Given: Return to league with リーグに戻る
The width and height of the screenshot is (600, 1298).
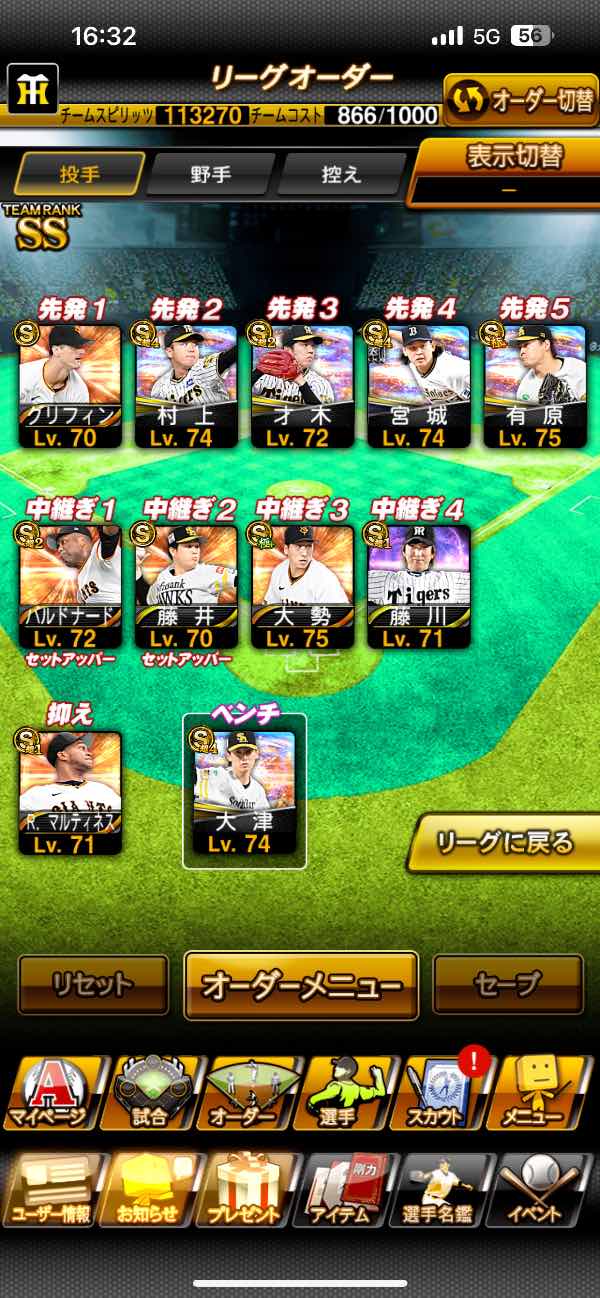Looking at the screenshot, I should (x=505, y=843).
